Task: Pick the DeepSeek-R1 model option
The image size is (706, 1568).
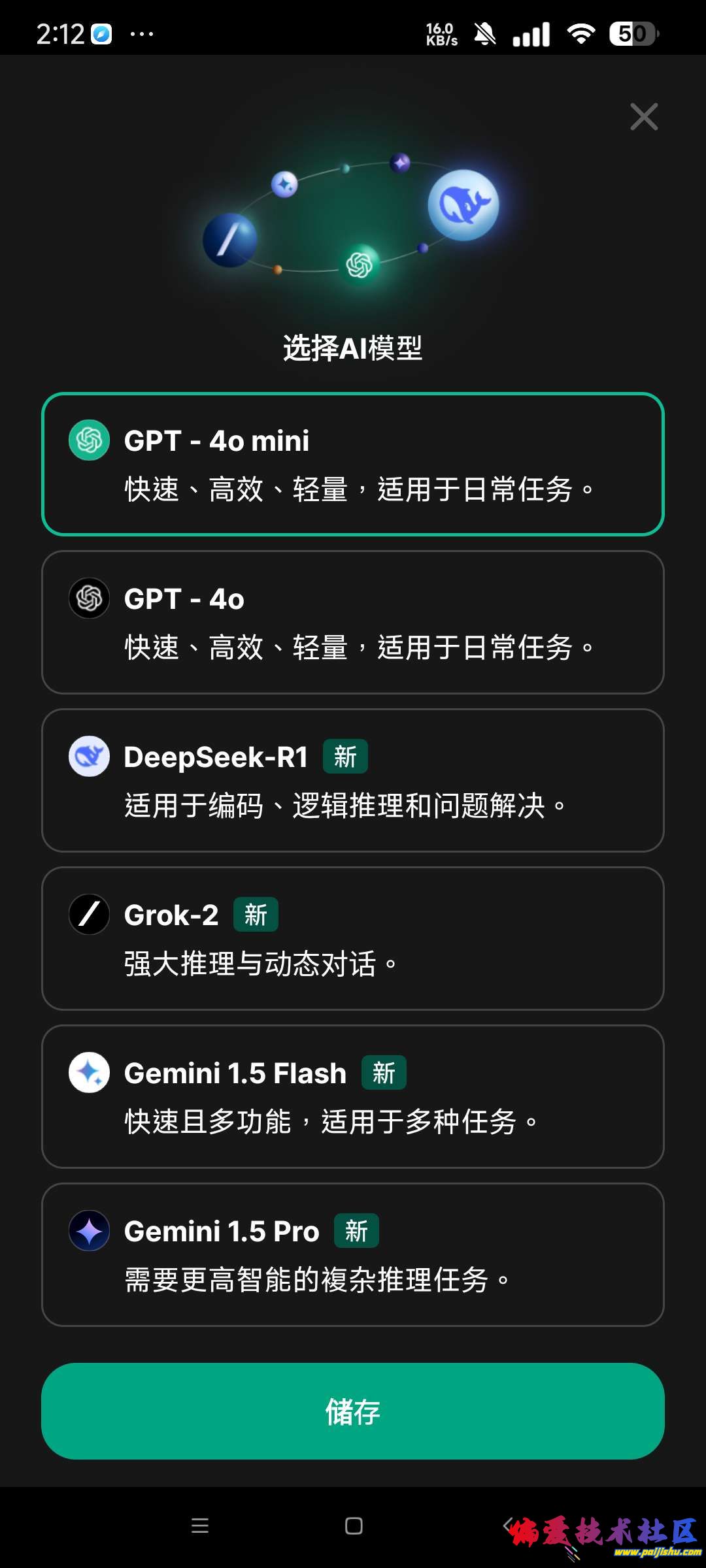Action: pos(353,780)
